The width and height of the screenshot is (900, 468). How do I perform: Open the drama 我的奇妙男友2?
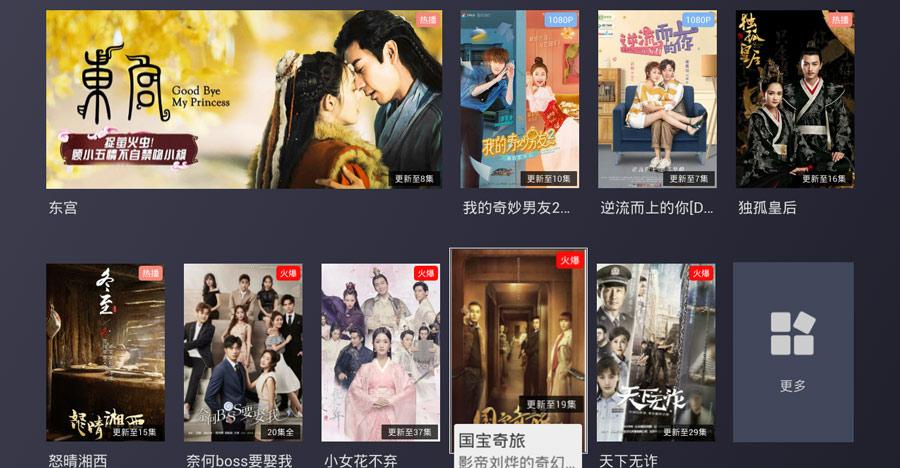[519, 99]
